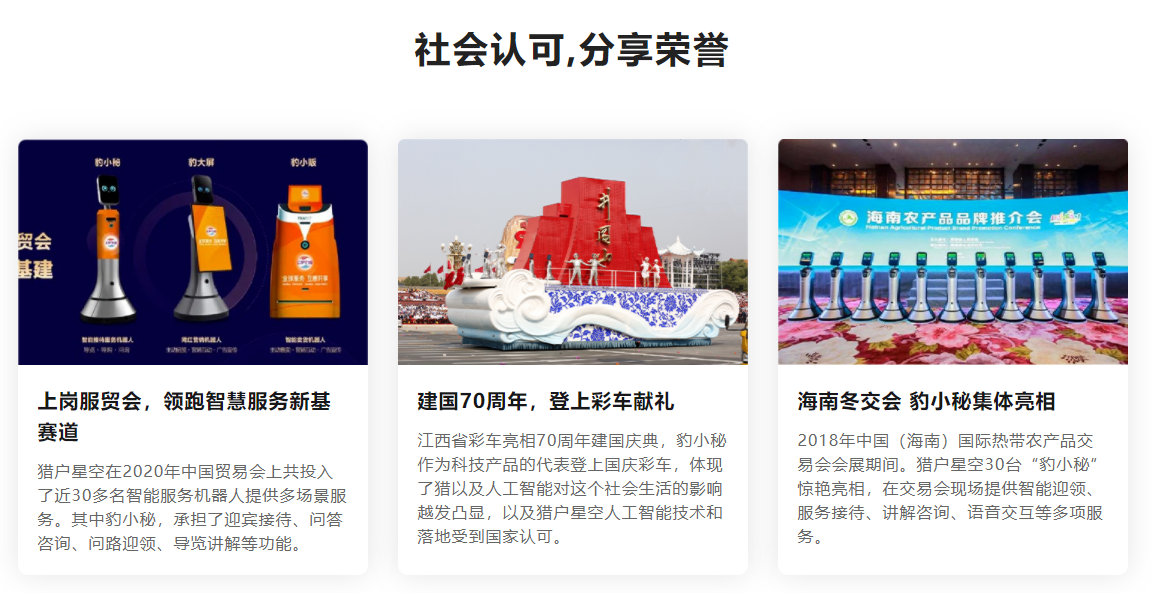Open the 建国70周年 彩车献礼 card
Viewport: 1152px width, 593px height.
(x=572, y=355)
